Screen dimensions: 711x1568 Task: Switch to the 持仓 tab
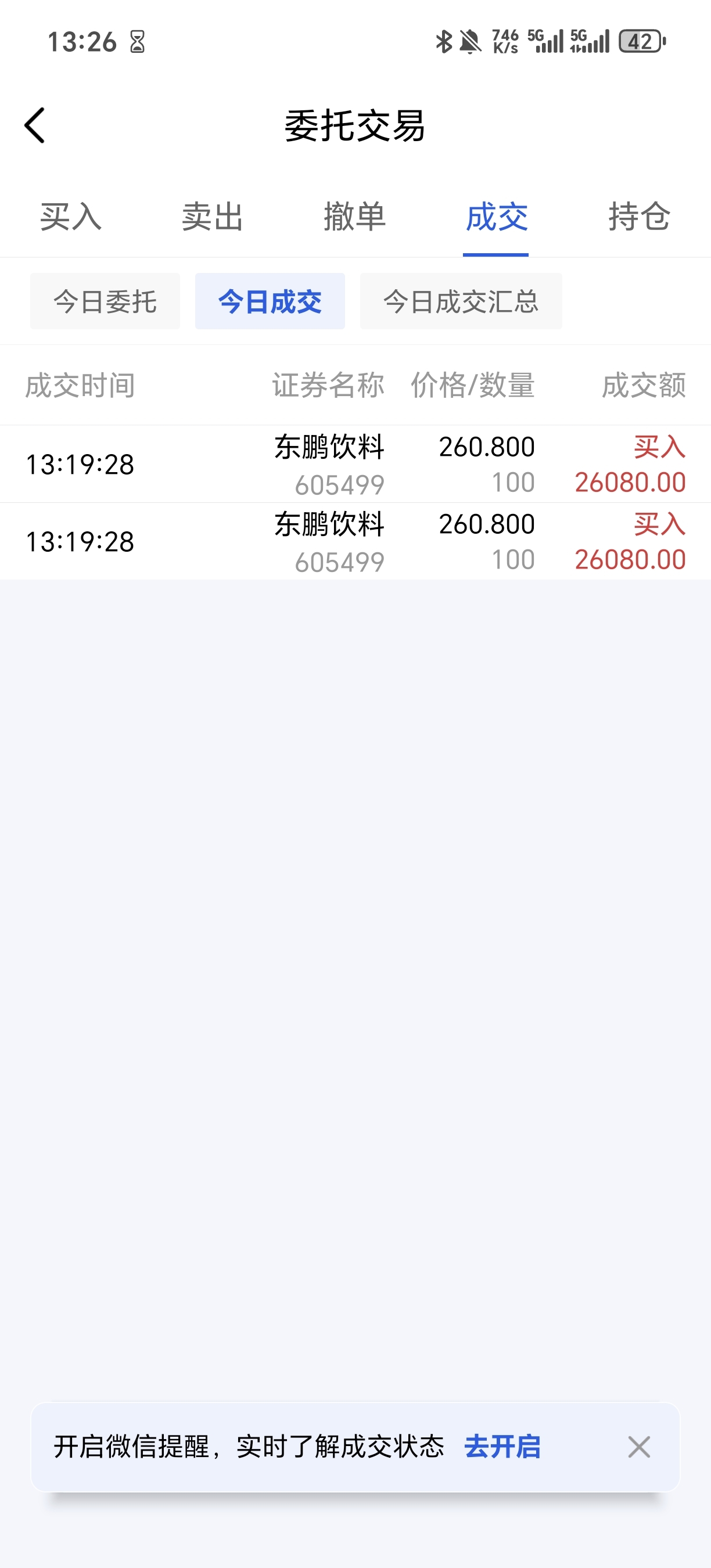tap(639, 217)
